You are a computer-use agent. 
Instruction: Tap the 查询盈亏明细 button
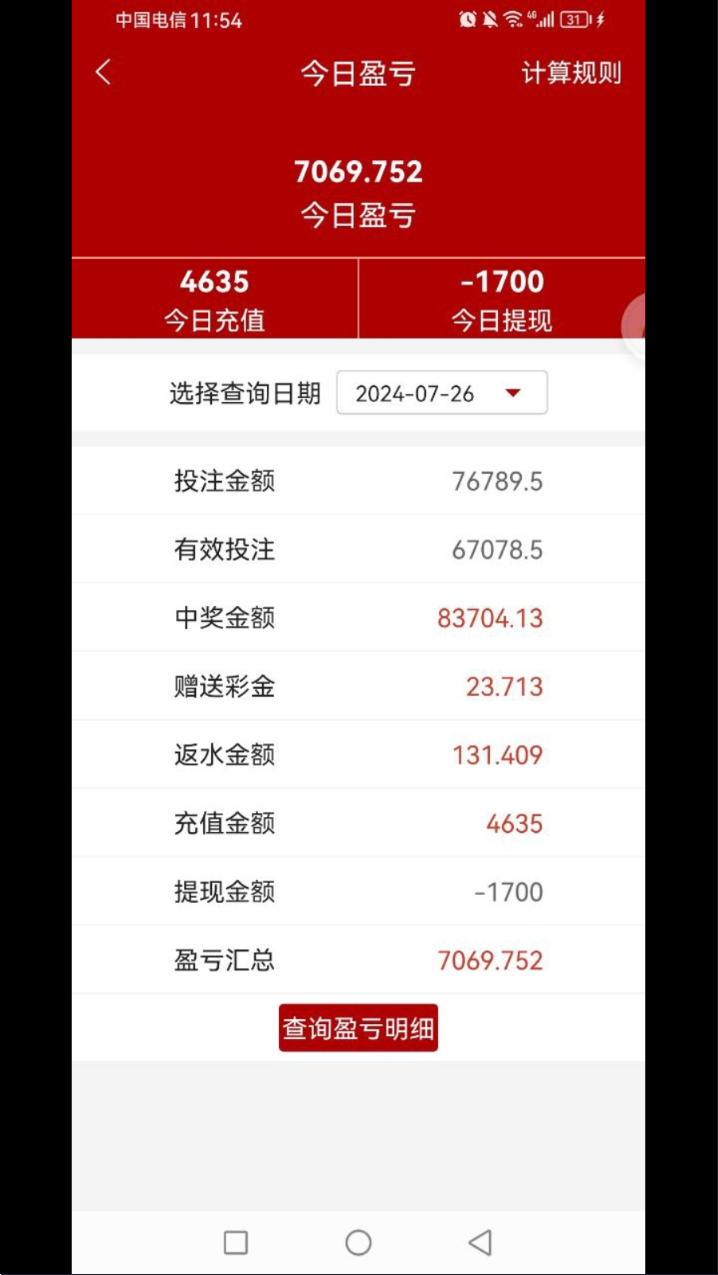point(358,1028)
